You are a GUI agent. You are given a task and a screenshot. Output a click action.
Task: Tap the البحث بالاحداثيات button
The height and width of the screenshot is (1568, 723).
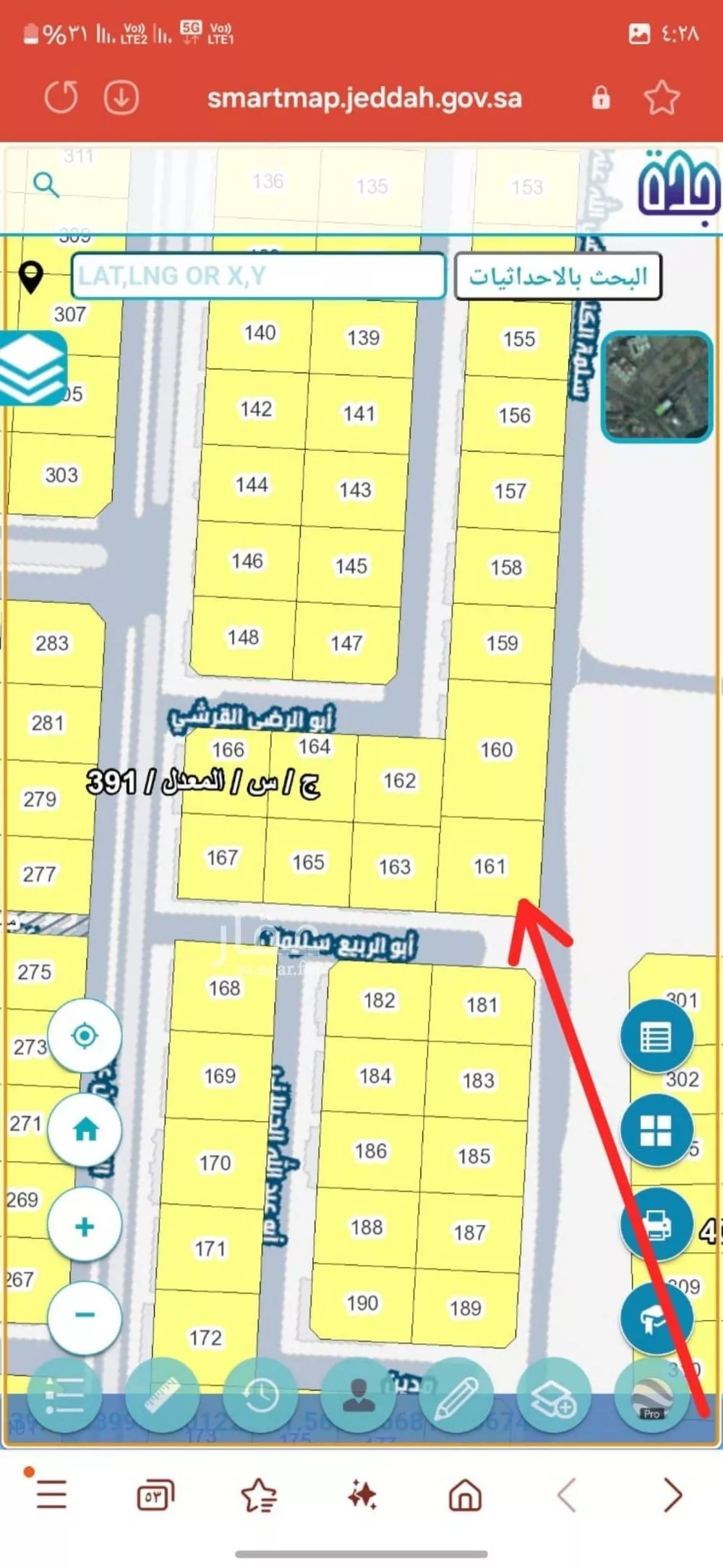tap(557, 276)
